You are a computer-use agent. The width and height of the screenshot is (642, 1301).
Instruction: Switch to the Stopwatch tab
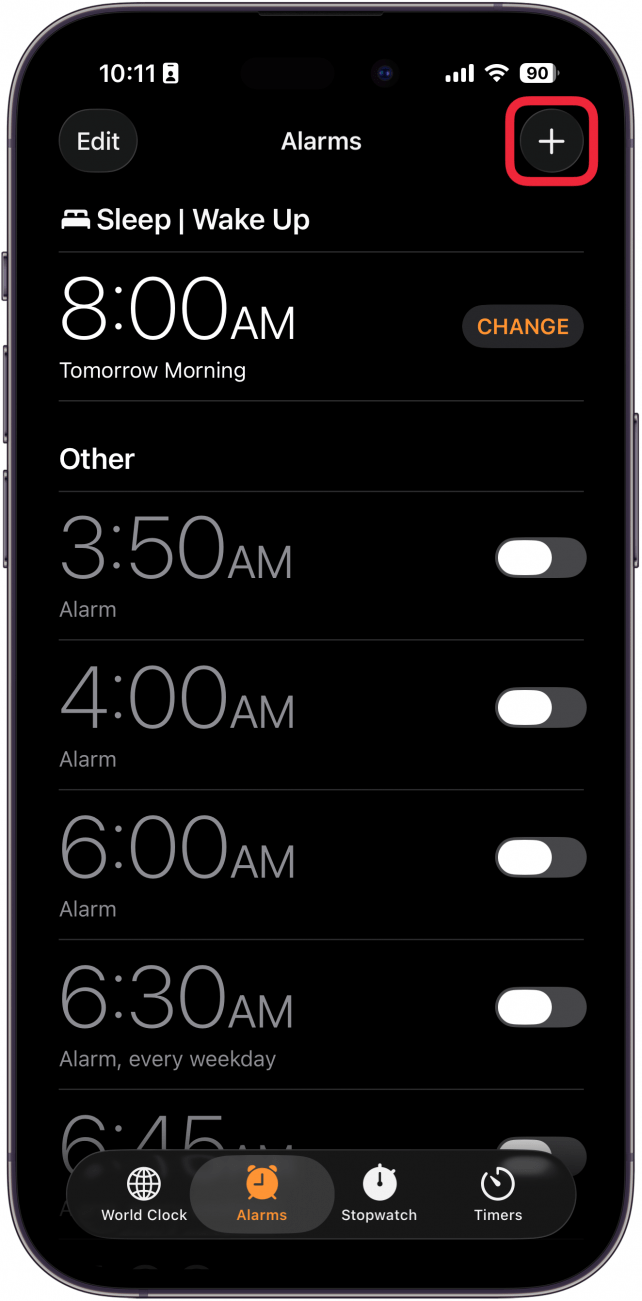tap(379, 1195)
